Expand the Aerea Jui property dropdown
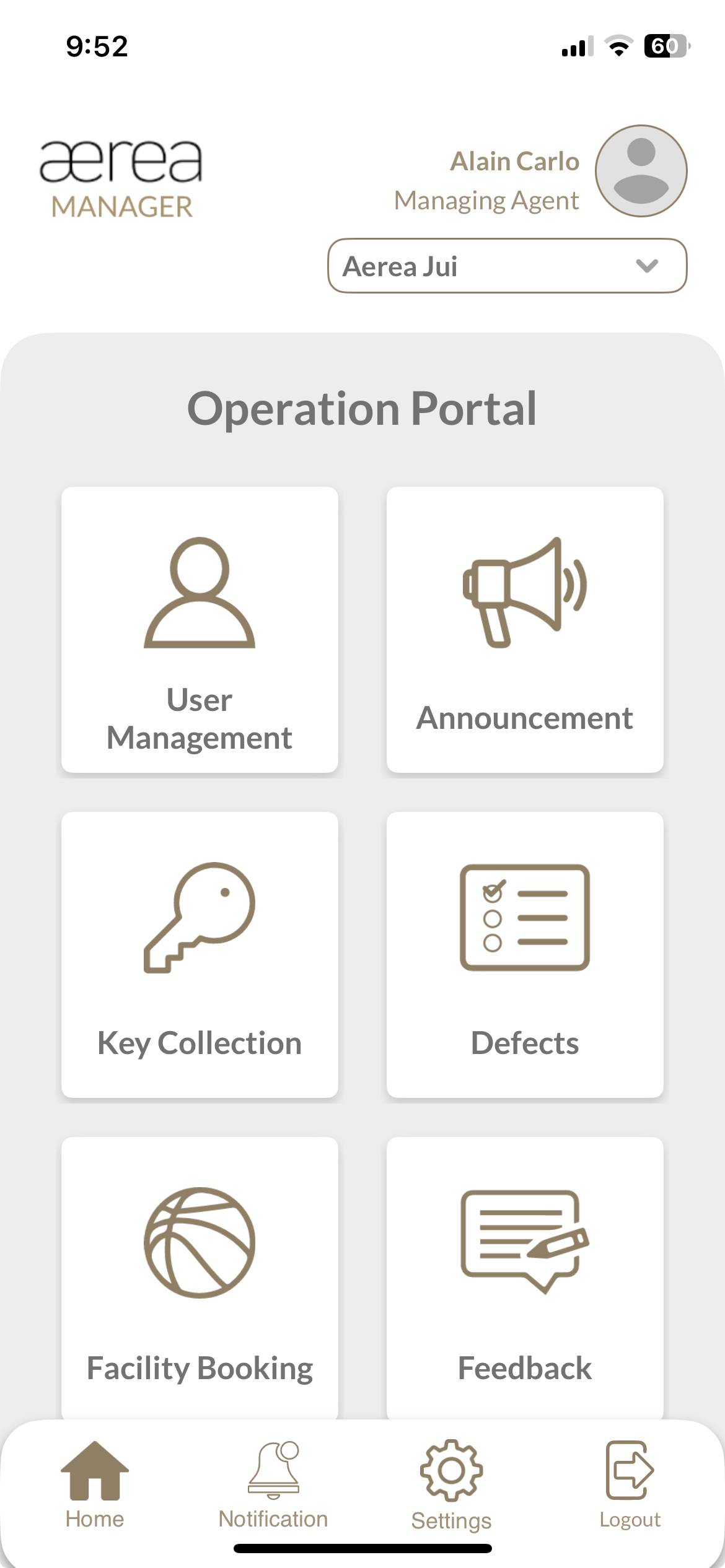This screenshot has width=725, height=1568. tap(507, 266)
